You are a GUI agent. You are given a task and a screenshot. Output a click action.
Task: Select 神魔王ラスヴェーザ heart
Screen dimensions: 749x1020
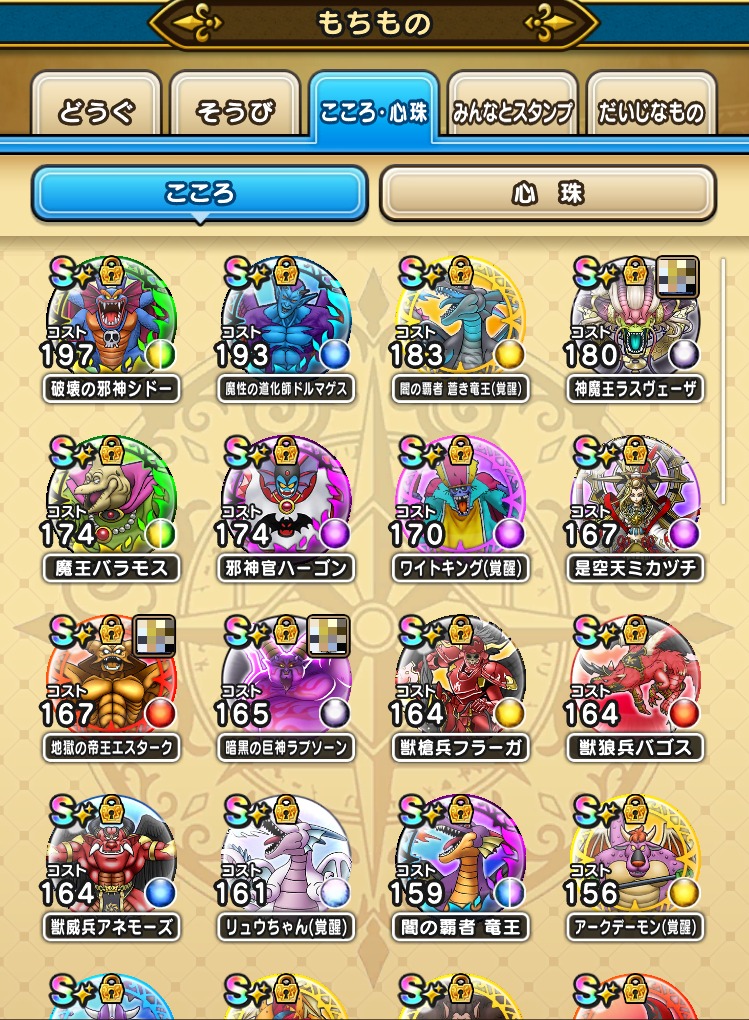click(635, 320)
